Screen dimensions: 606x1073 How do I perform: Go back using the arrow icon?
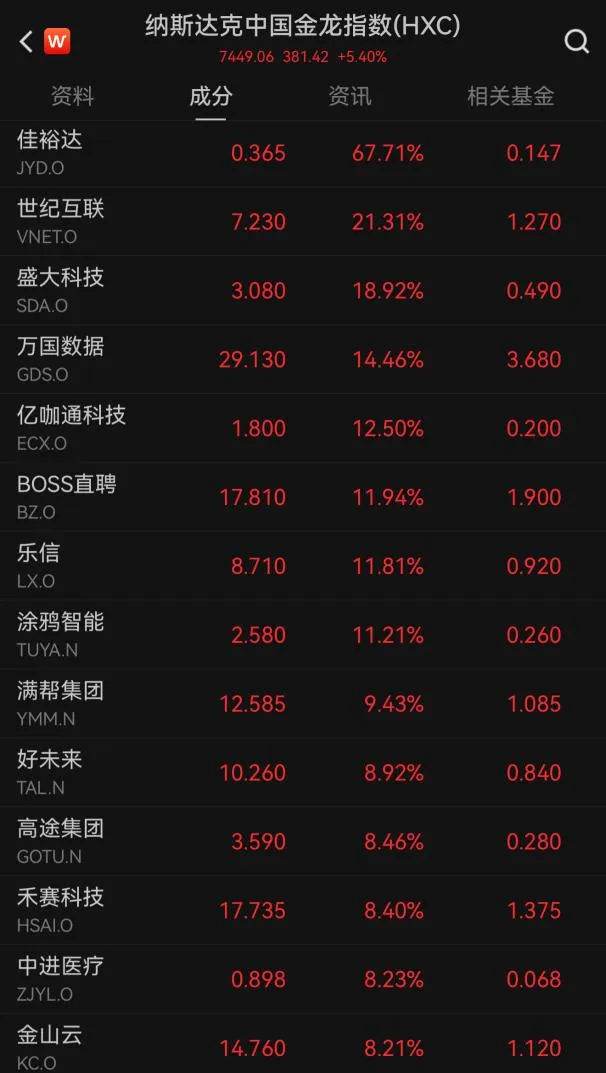pos(26,41)
